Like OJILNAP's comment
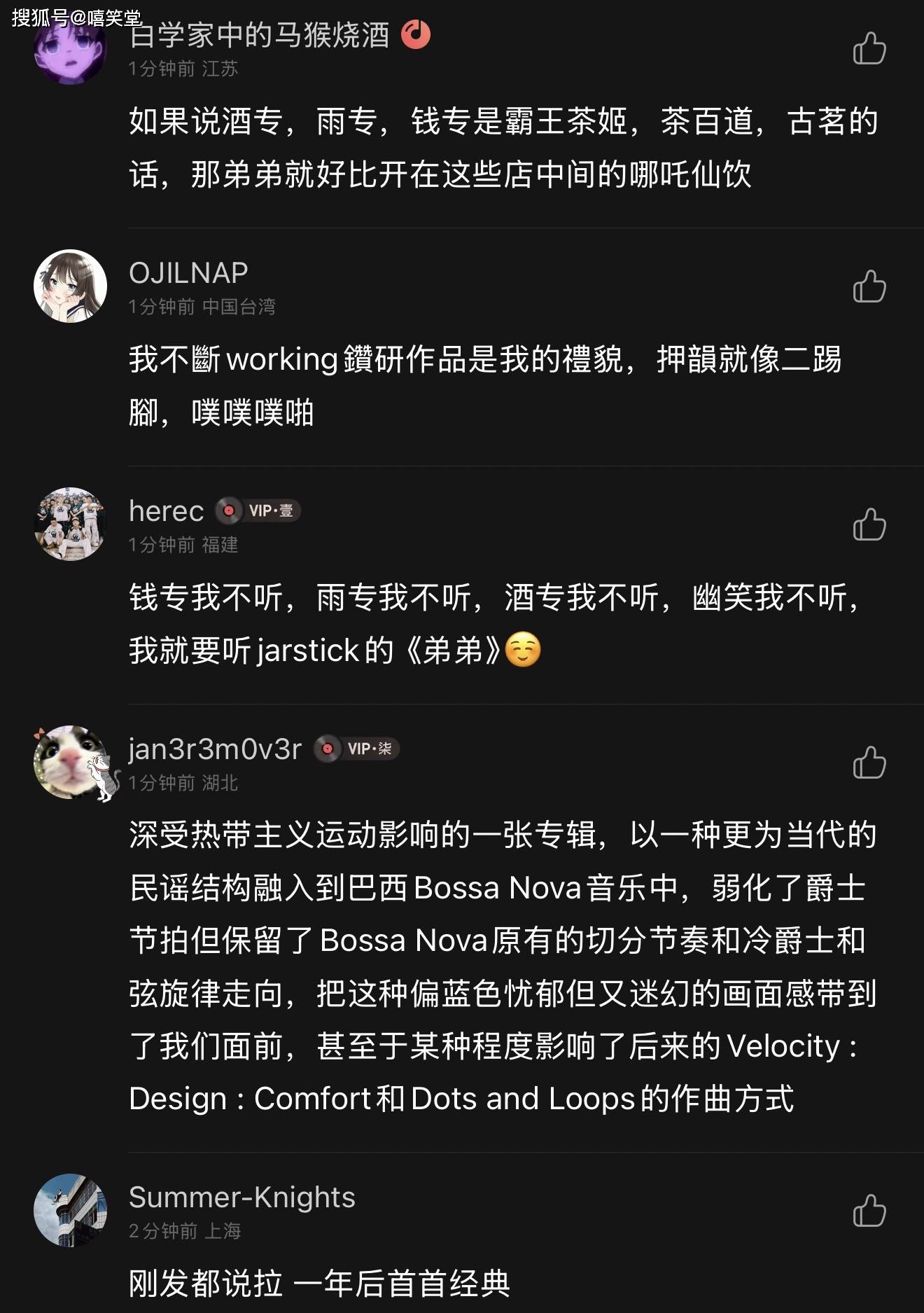The width and height of the screenshot is (924, 1313). [869, 286]
